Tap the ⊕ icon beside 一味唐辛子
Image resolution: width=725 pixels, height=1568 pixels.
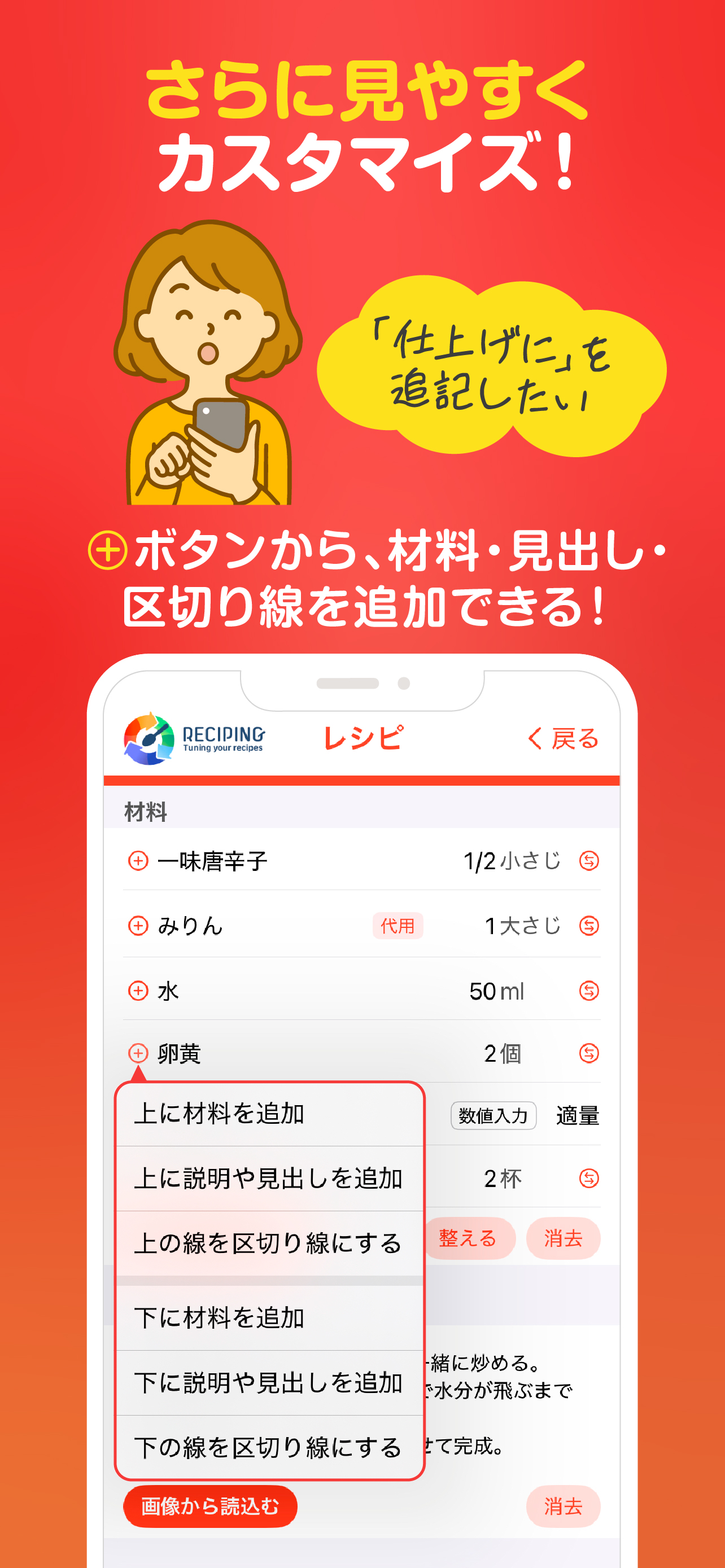(x=139, y=861)
